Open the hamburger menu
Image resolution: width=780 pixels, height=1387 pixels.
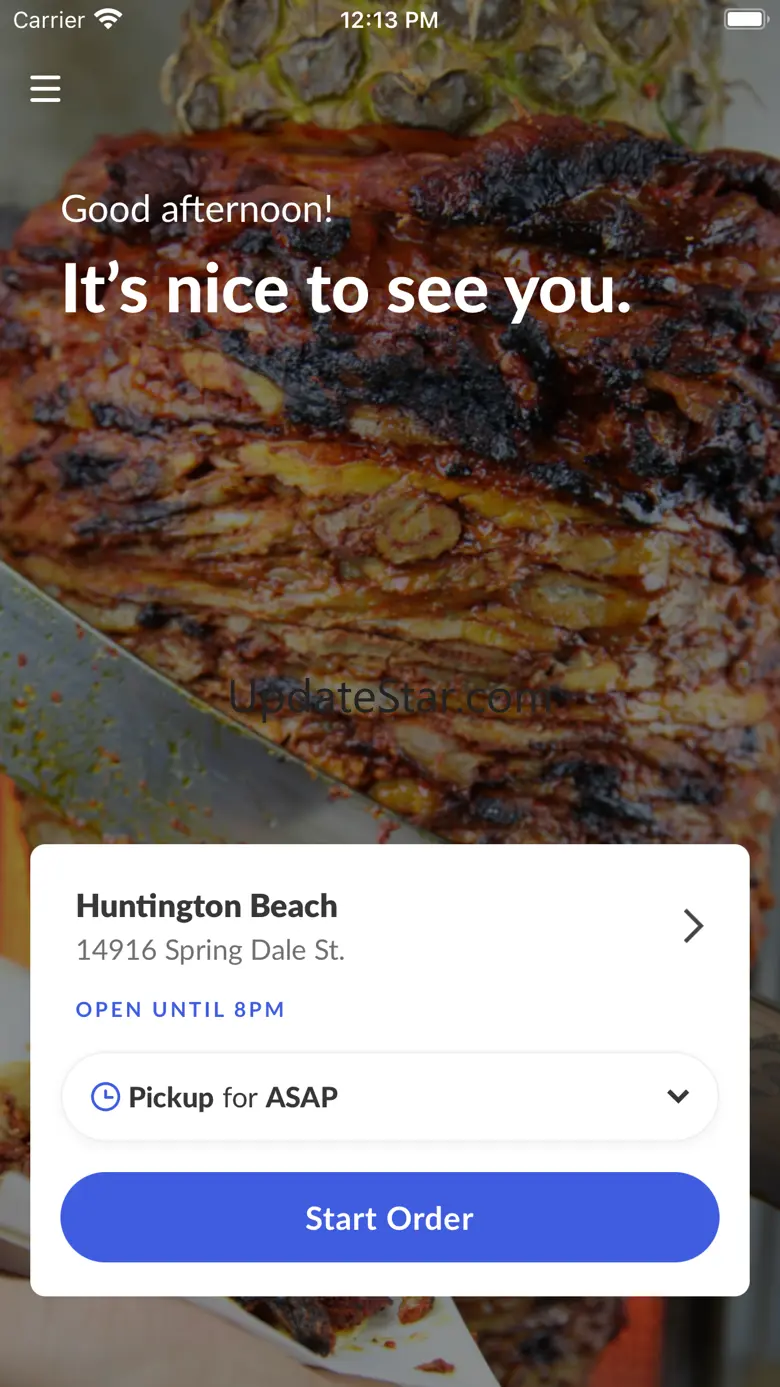[45, 89]
